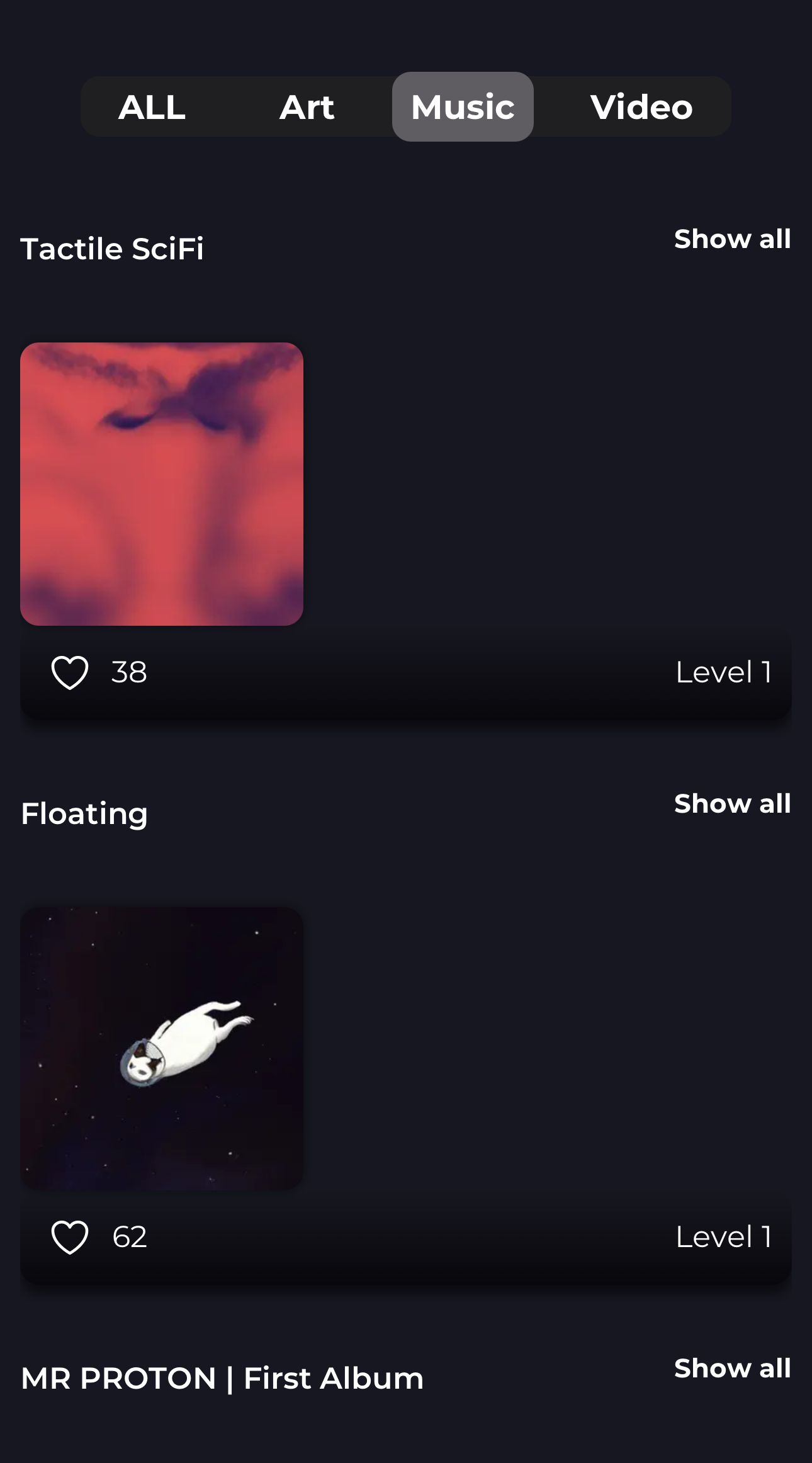Show all items for Floating
This screenshot has width=812, height=1463.
(x=733, y=804)
